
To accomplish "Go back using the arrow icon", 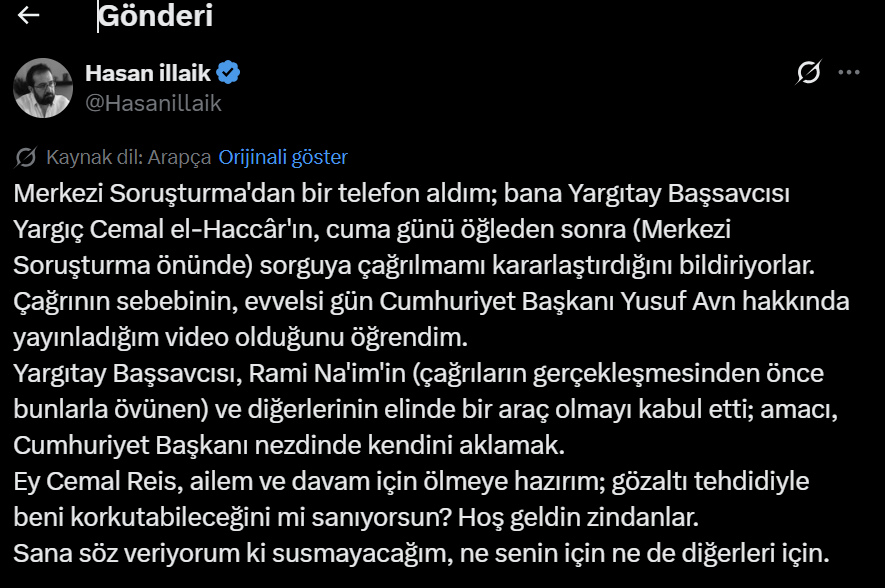I will 29,15.
